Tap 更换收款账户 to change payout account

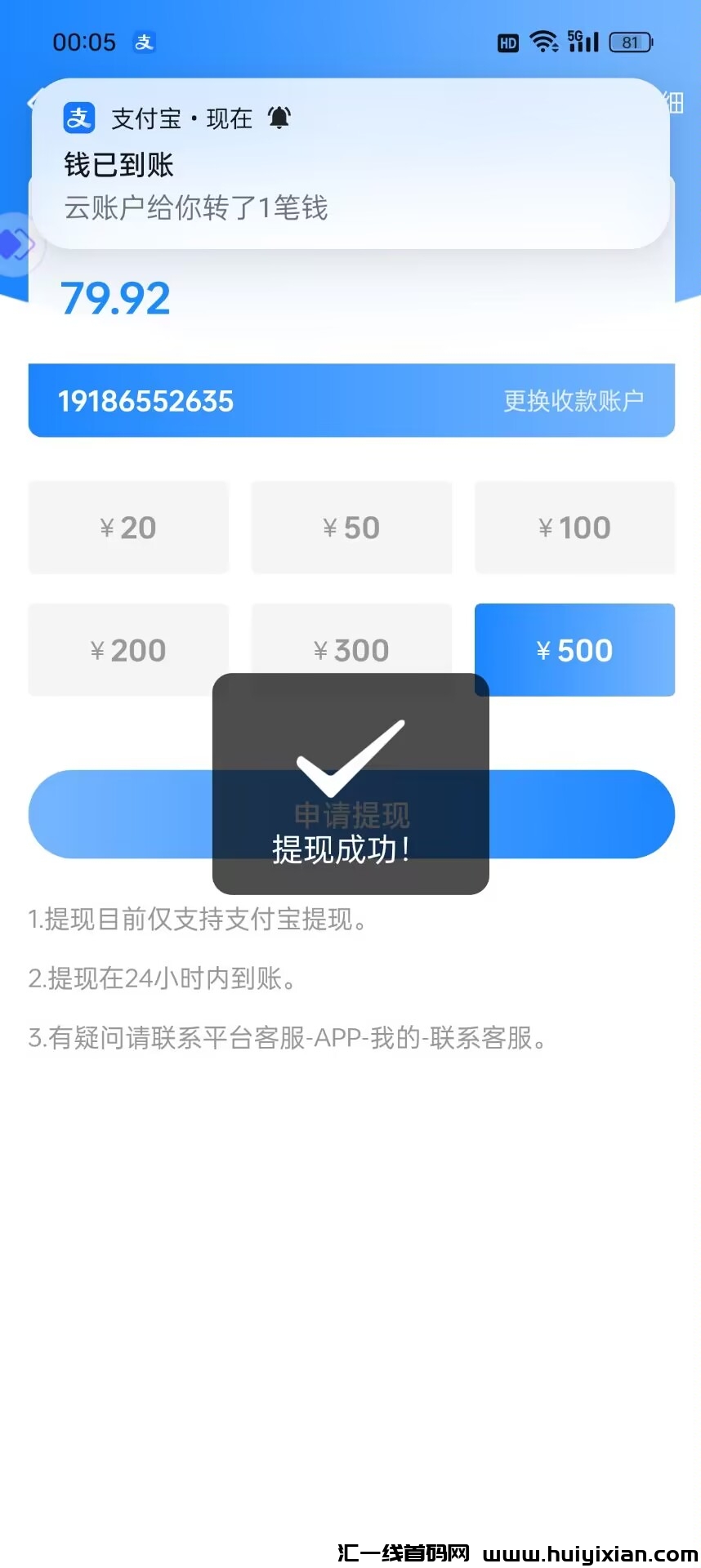pyautogui.click(x=574, y=400)
